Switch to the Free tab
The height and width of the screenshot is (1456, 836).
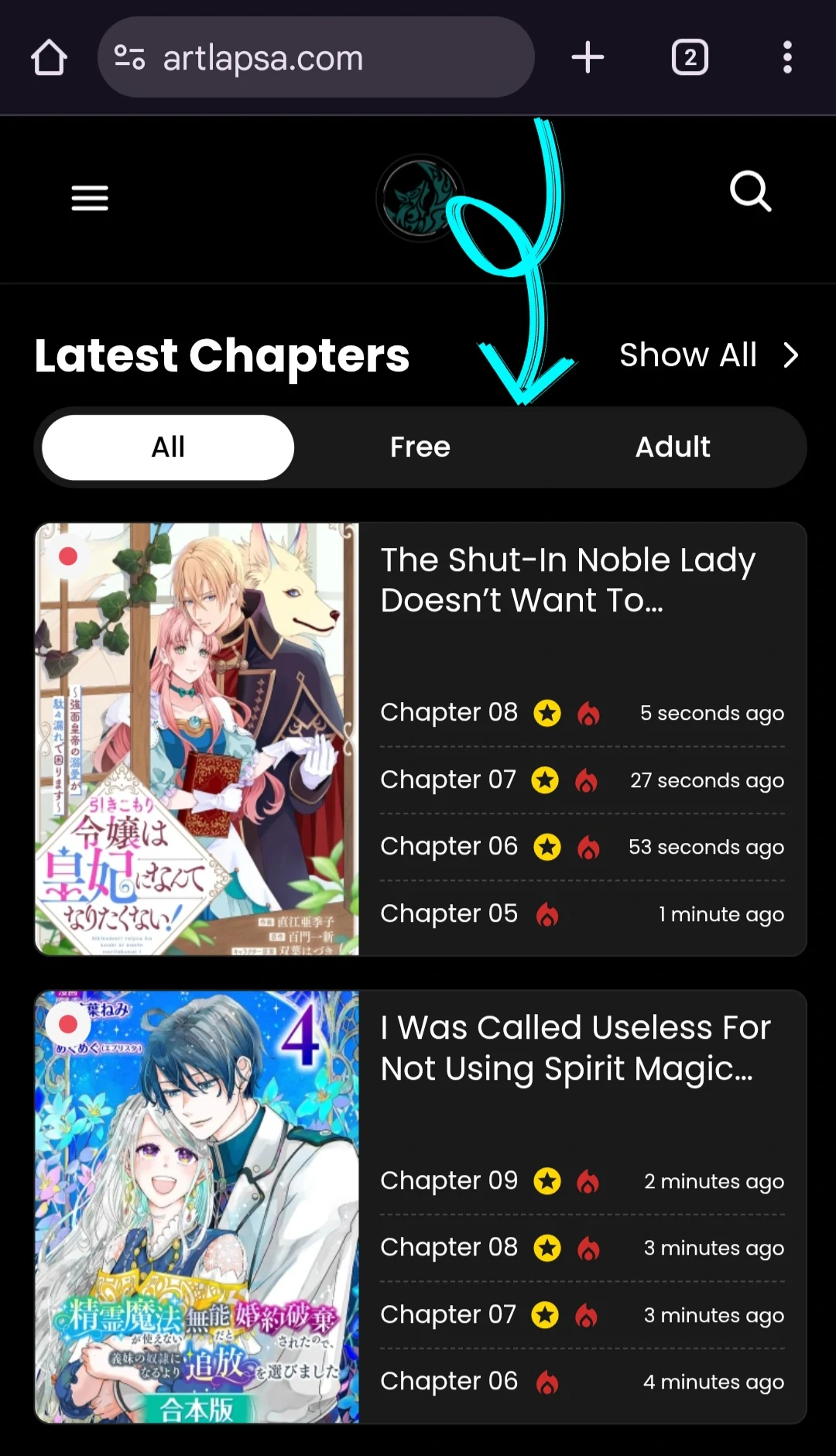[x=420, y=447]
